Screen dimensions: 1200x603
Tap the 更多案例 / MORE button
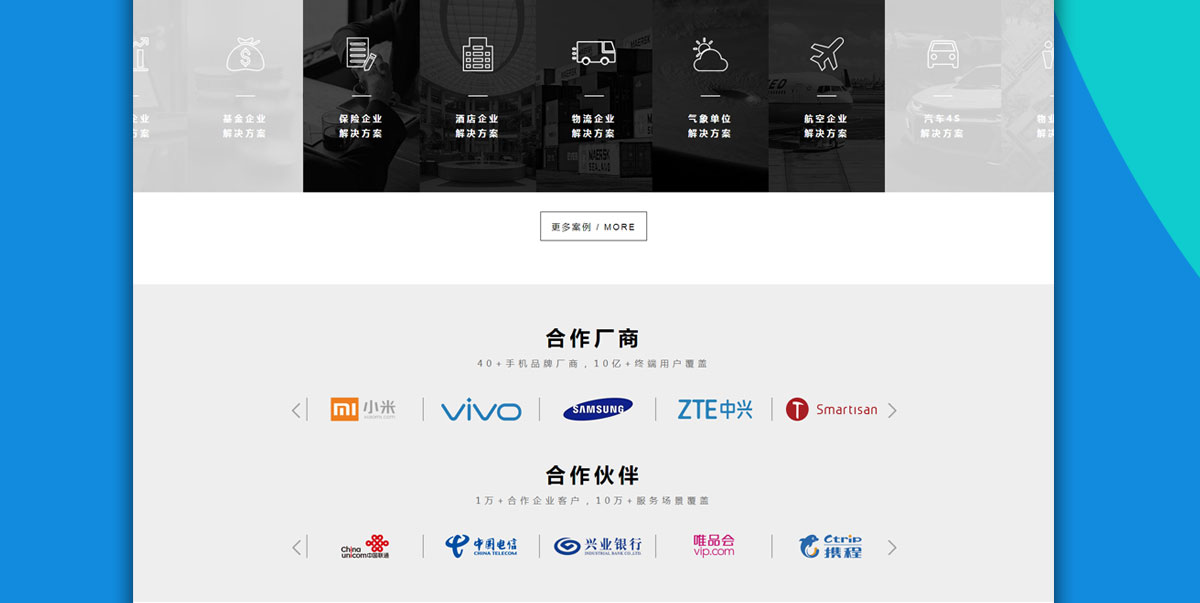(x=593, y=227)
